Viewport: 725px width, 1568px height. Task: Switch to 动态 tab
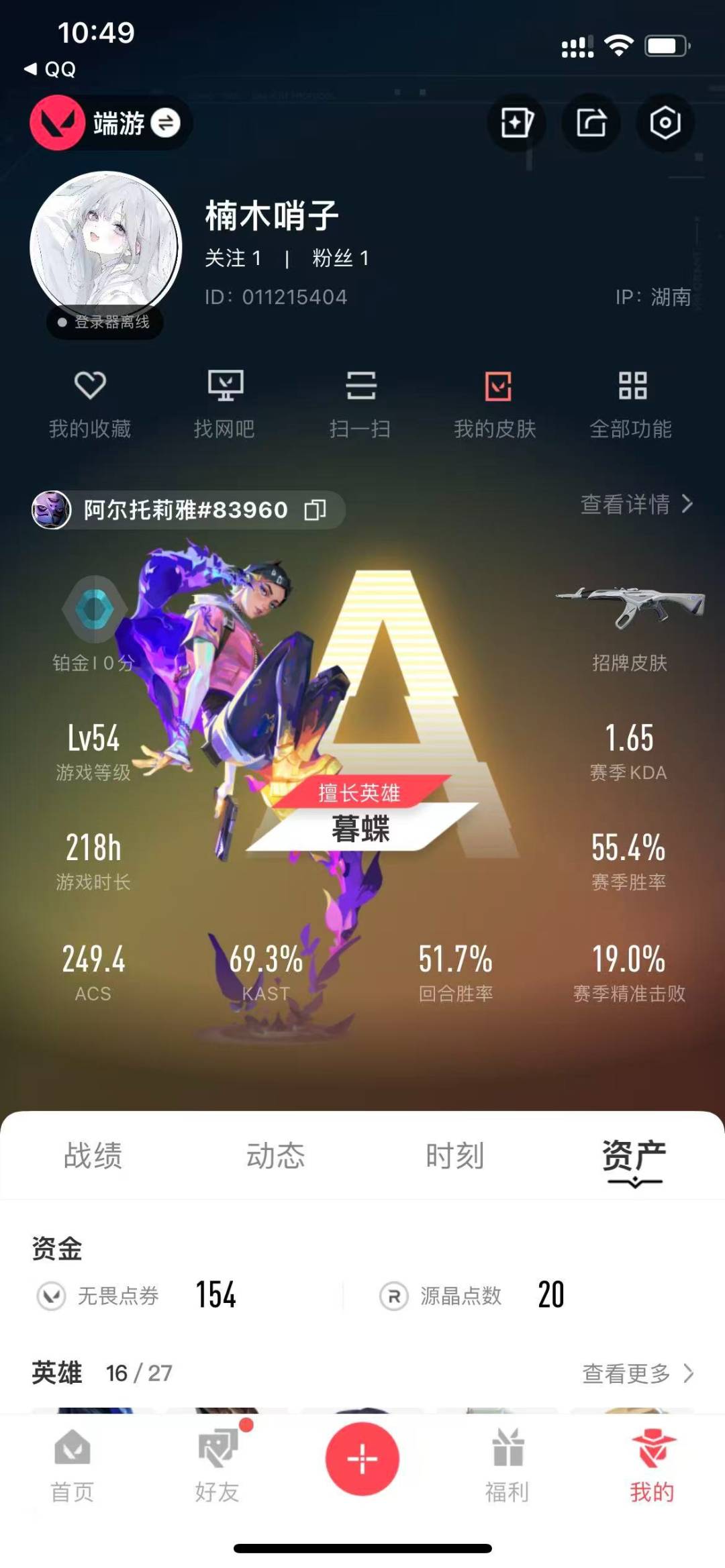(275, 1155)
